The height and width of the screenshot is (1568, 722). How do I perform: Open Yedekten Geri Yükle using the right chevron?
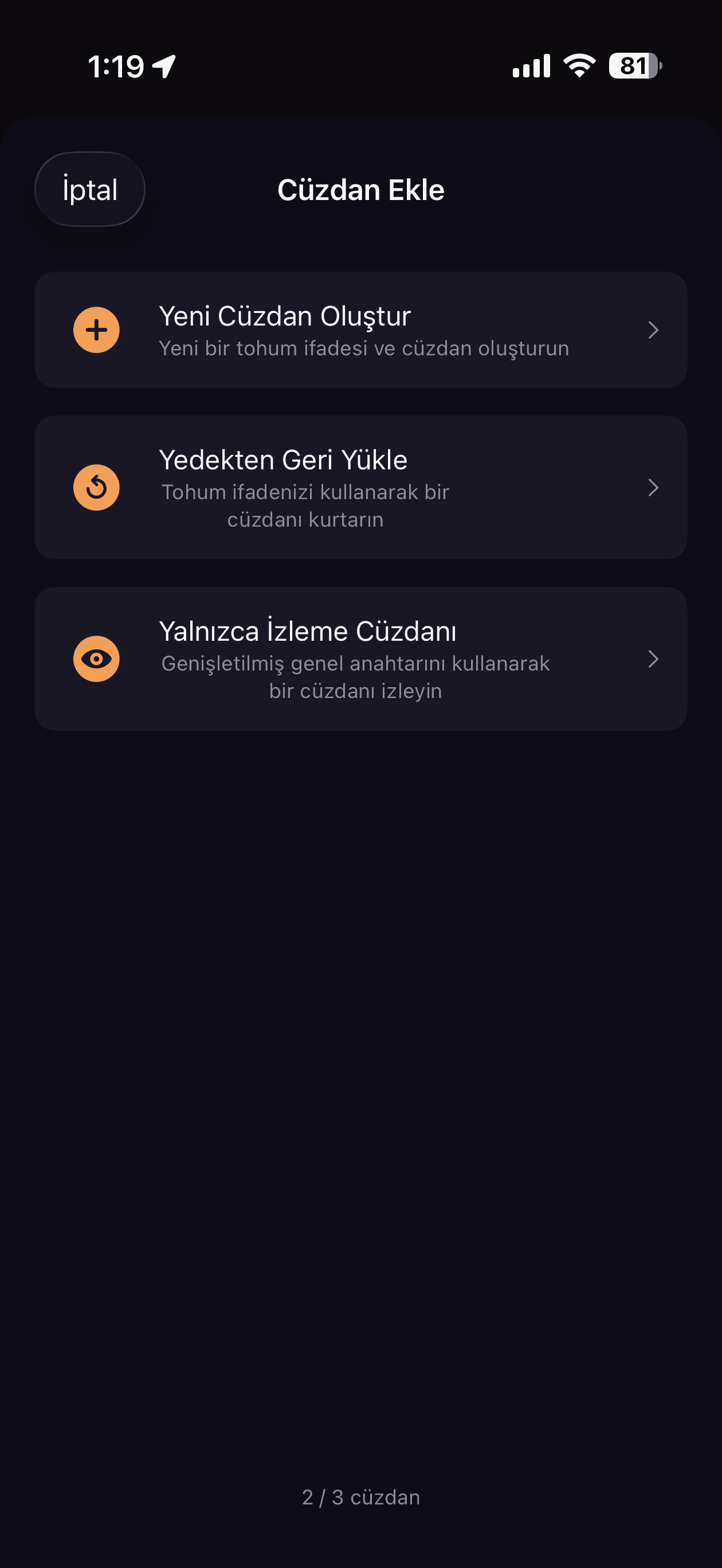(653, 488)
